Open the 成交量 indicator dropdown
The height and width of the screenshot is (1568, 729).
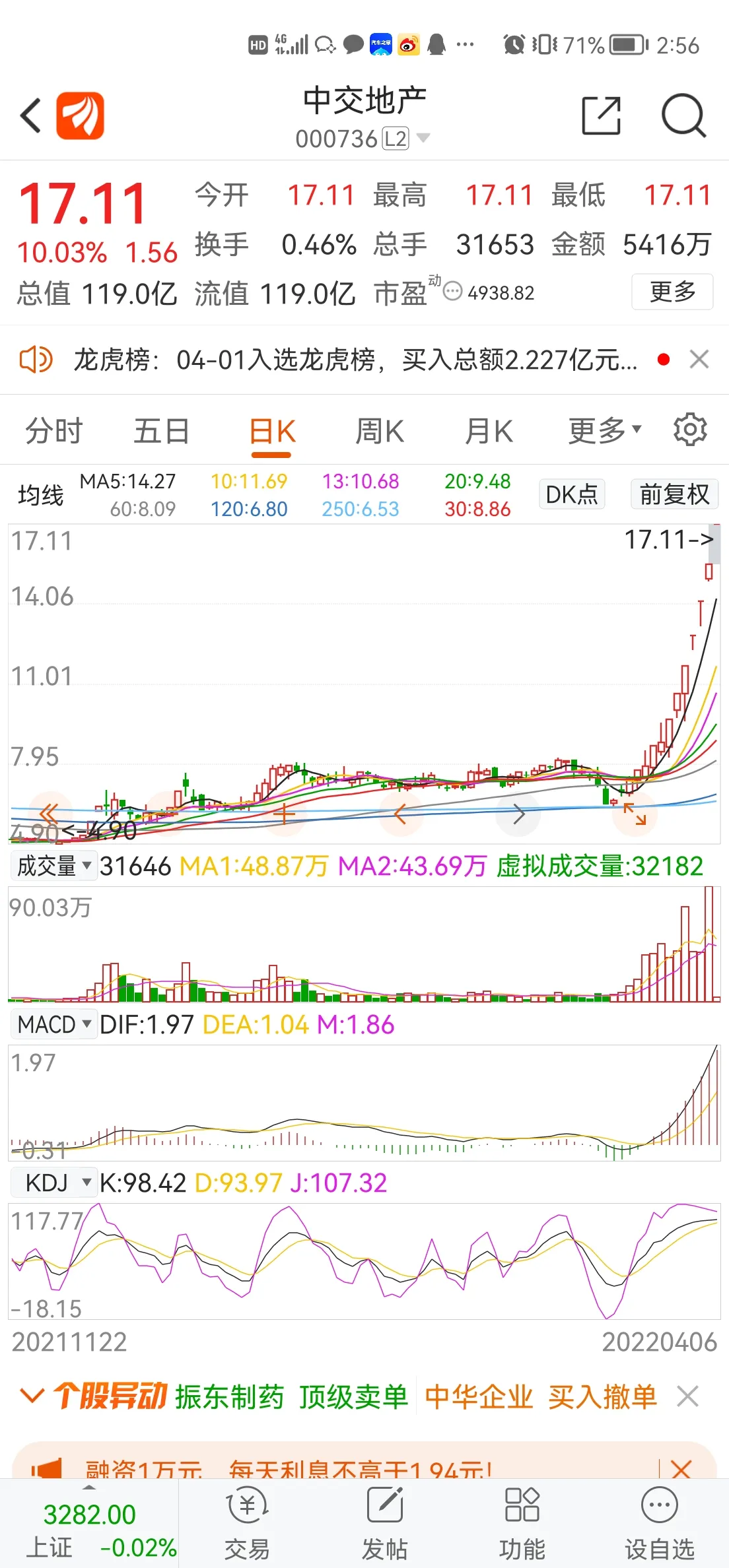[x=54, y=866]
